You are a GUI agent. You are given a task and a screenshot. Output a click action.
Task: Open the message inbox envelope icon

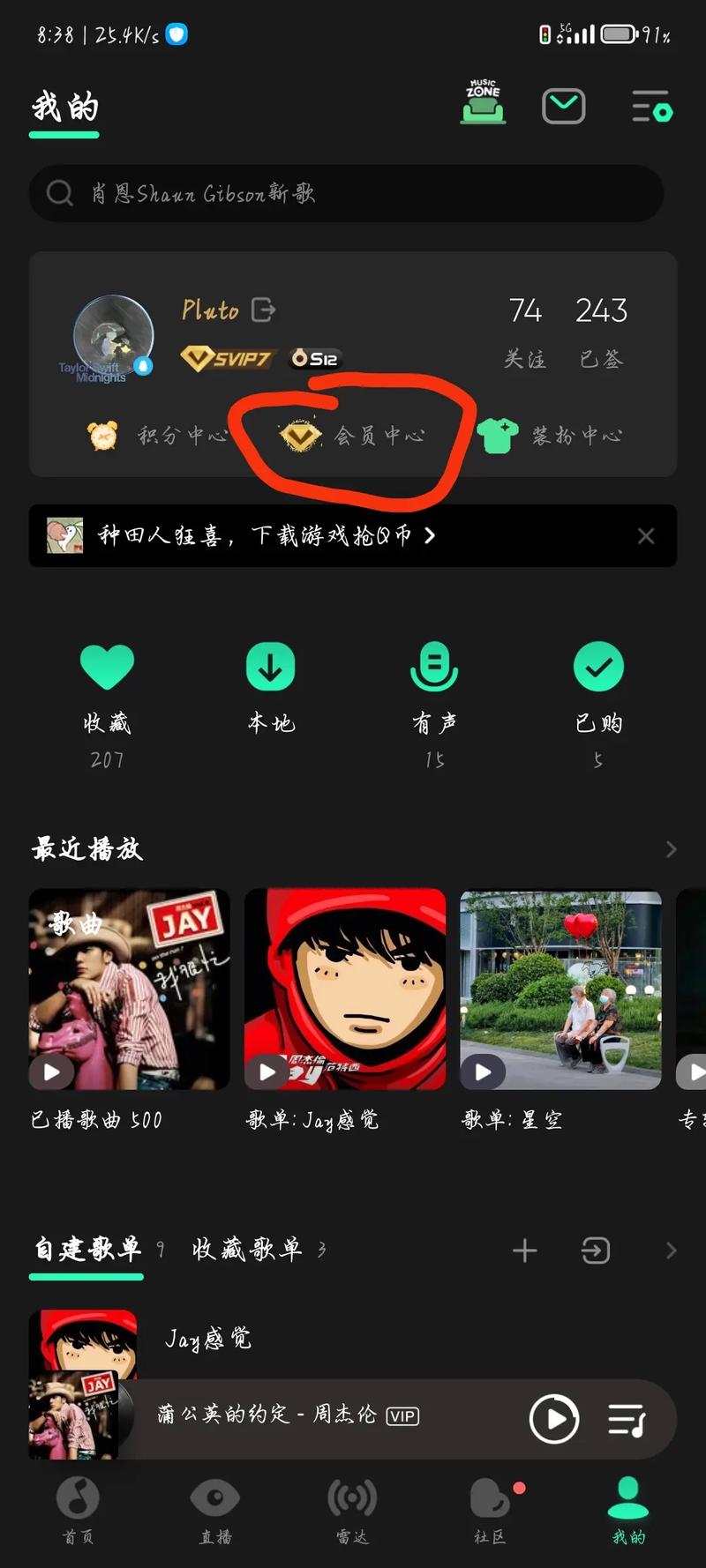coord(564,105)
